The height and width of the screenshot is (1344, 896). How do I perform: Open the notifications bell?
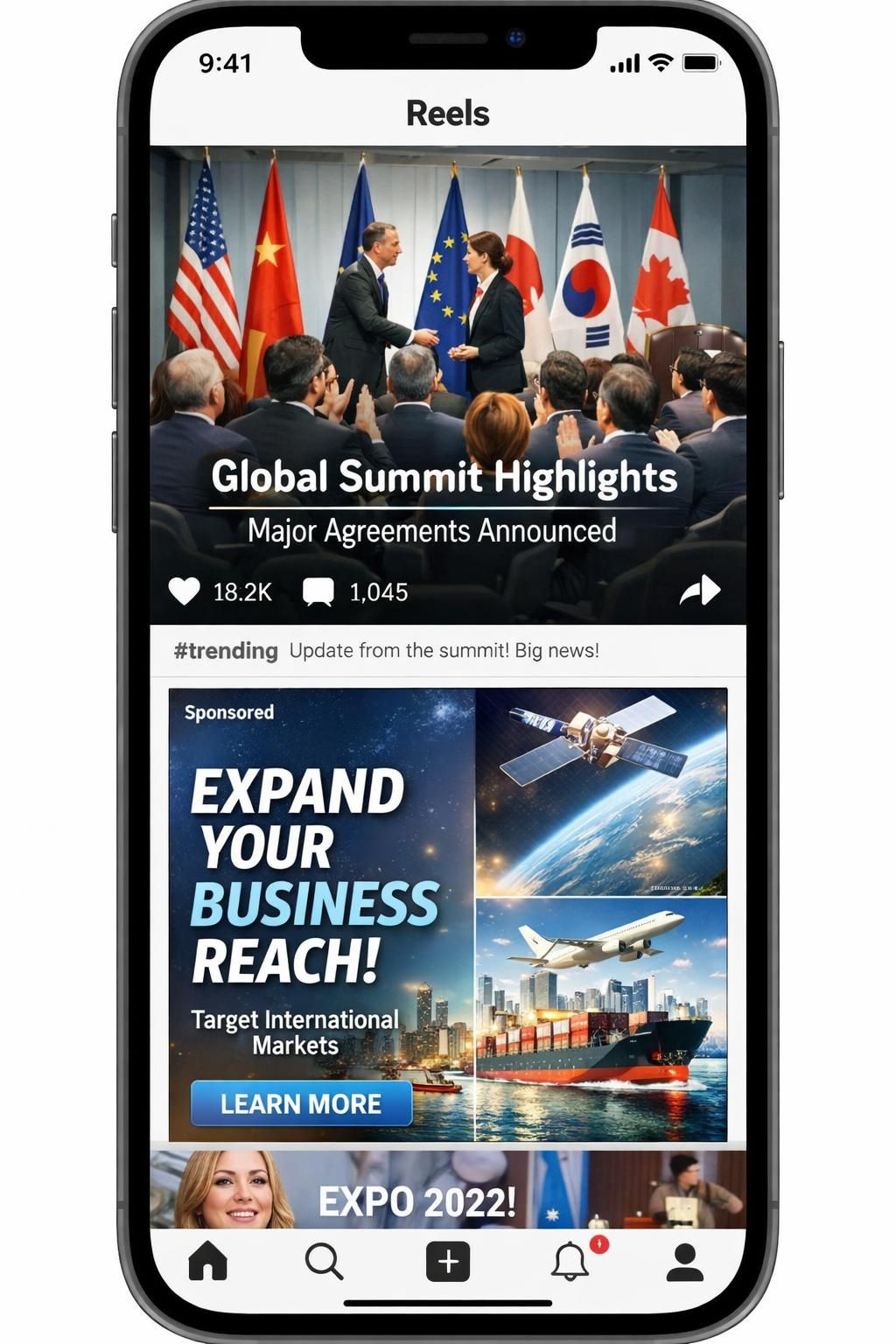[x=570, y=1262]
